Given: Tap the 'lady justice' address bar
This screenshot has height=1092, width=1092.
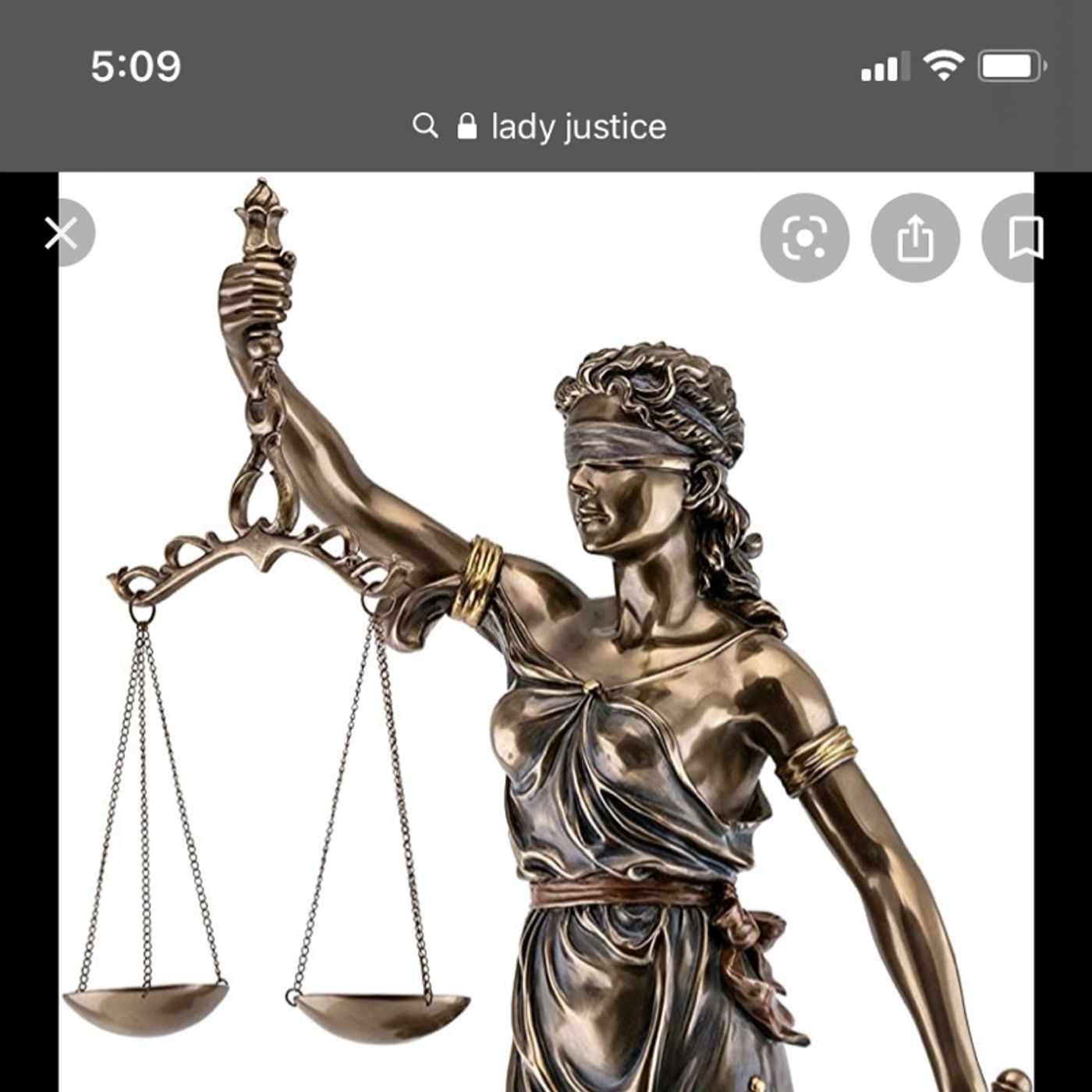Looking at the screenshot, I should pos(546,126).
